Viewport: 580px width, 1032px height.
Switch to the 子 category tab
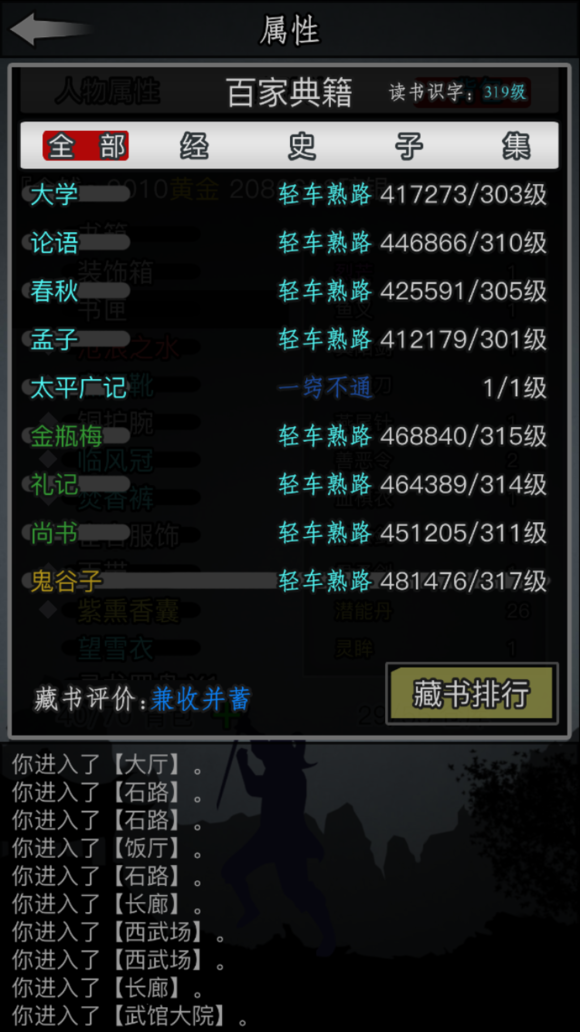point(409,145)
